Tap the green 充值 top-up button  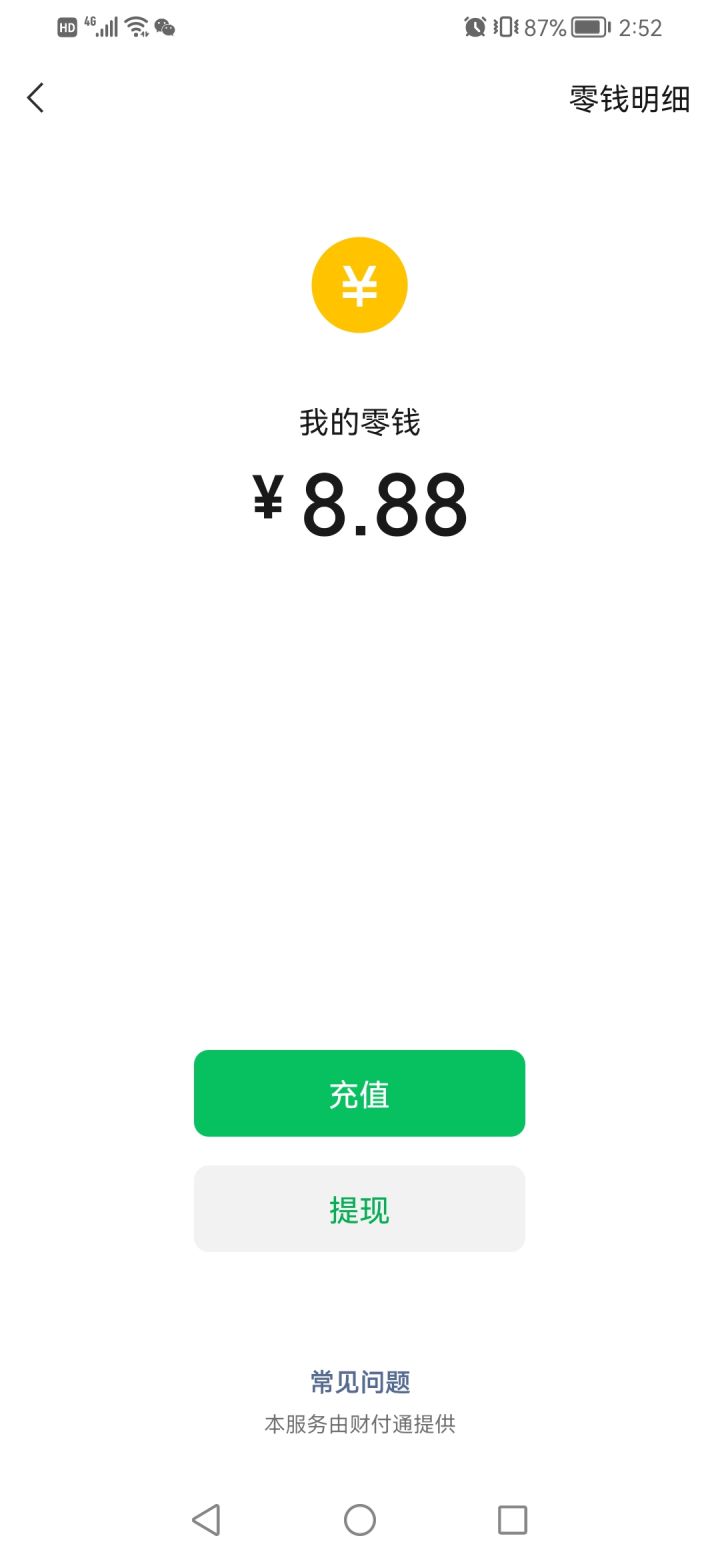pos(359,1093)
